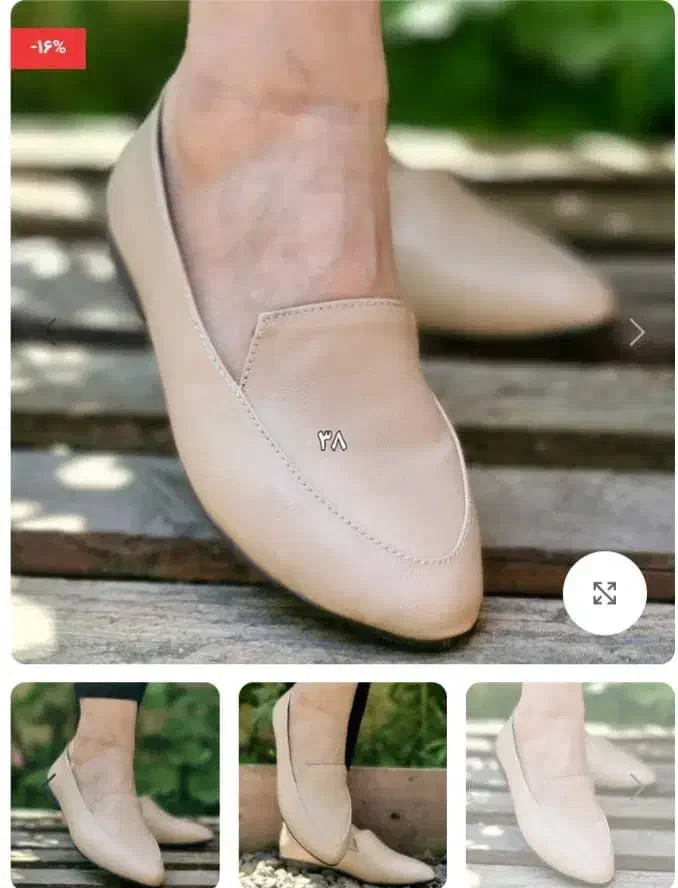The image size is (678, 888).
Task: Go to the next product image
Action: [x=636, y=332]
